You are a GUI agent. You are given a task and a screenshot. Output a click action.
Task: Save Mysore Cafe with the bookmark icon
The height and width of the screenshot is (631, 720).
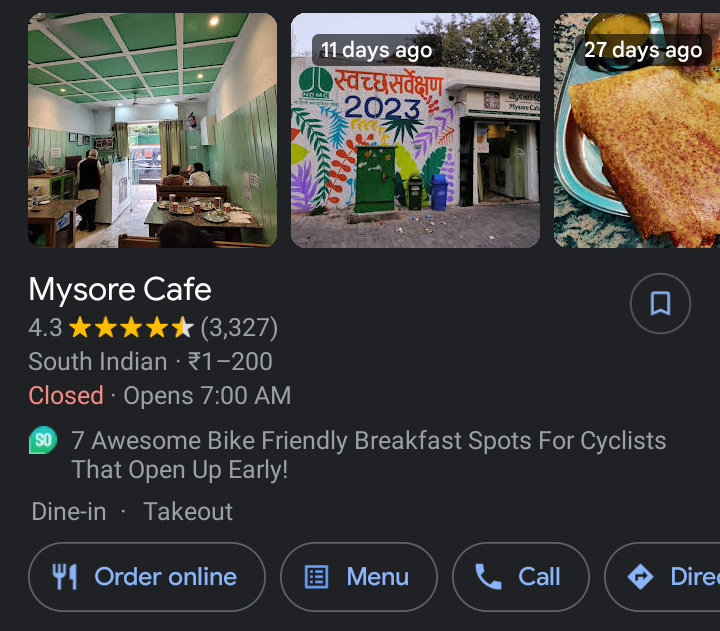click(660, 303)
